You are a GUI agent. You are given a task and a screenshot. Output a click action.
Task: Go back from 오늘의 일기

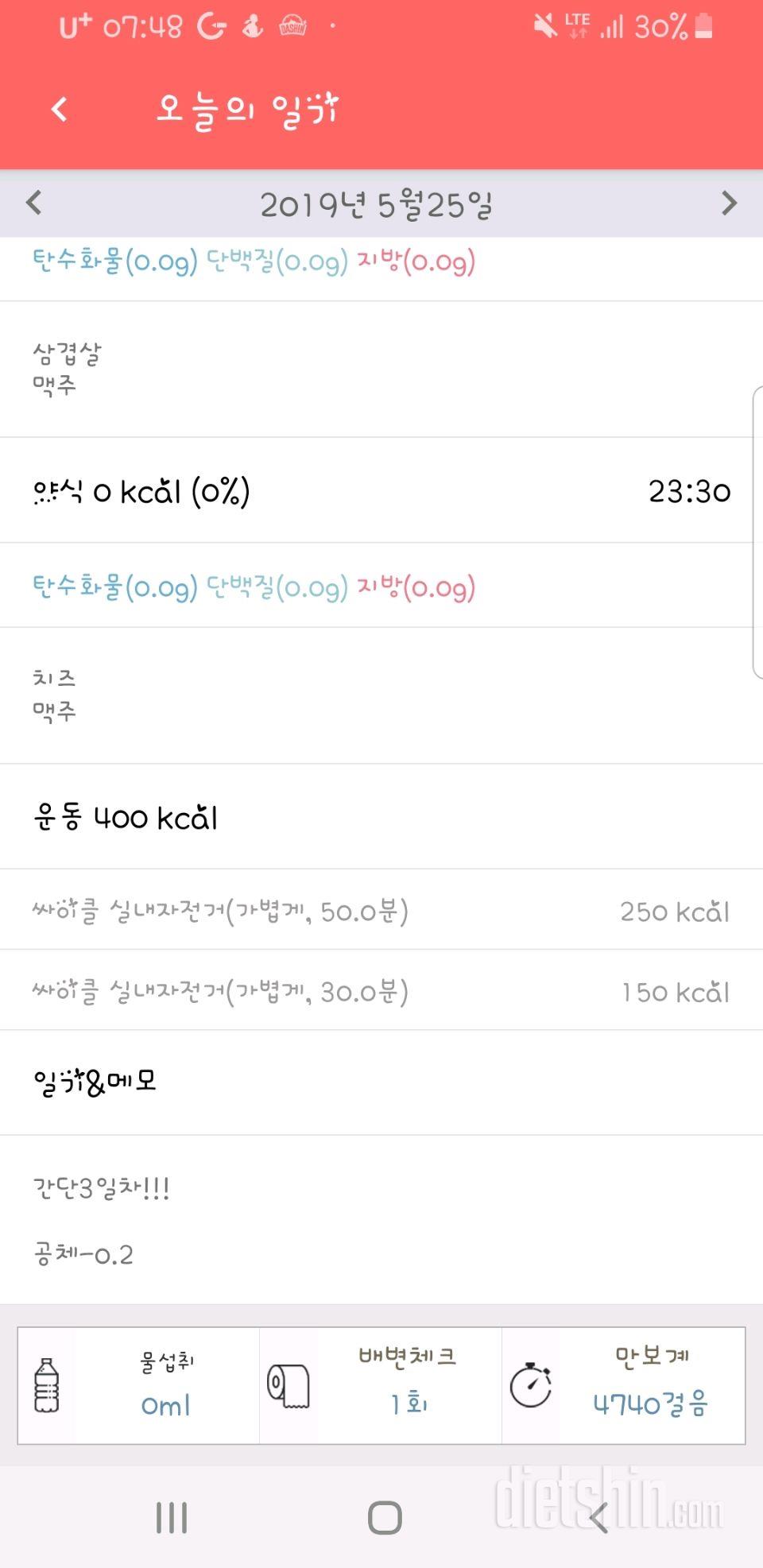pyautogui.click(x=60, y=109)
